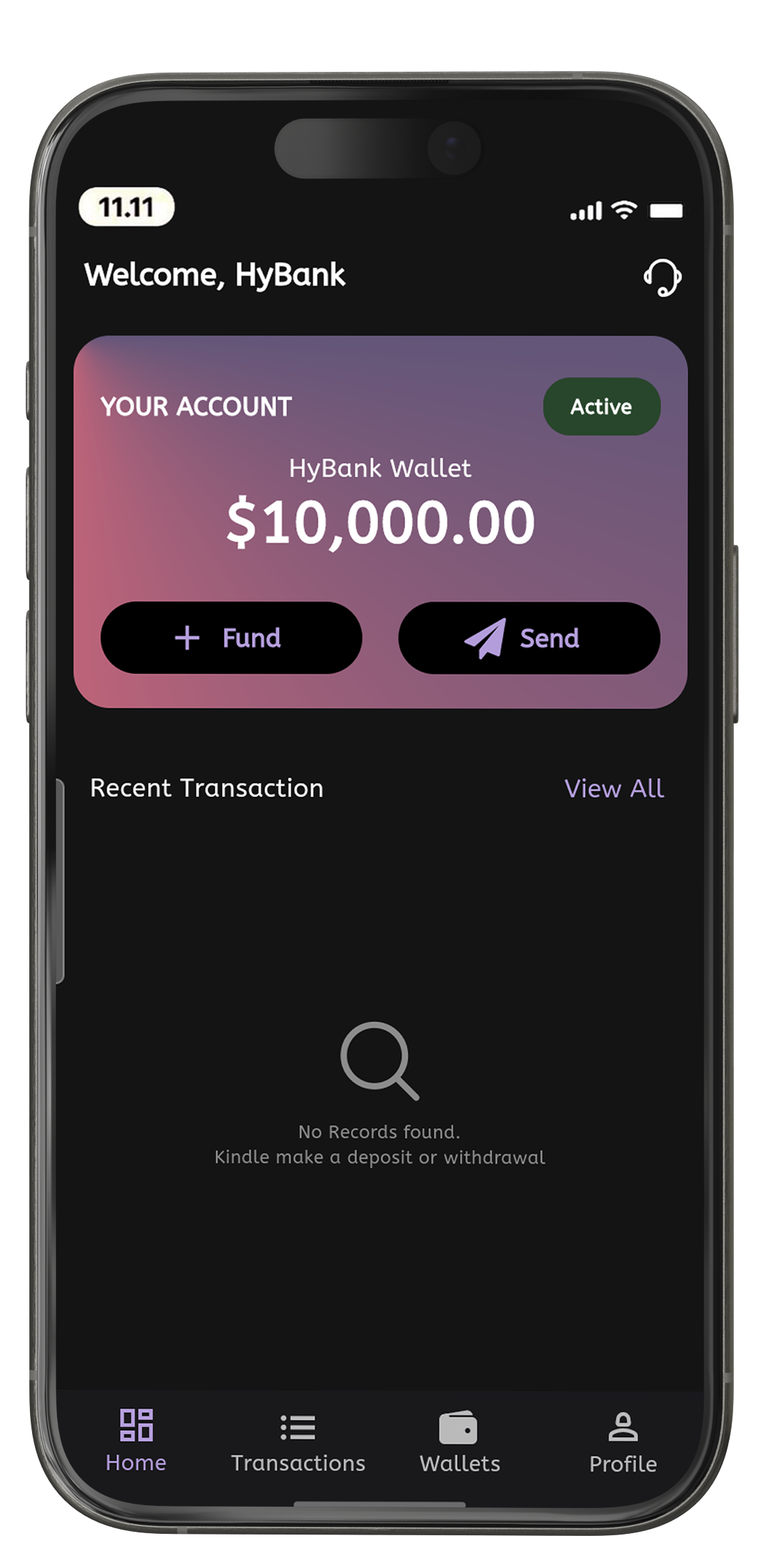
Task: Tap the Fund button
Action: click(231, 638)
